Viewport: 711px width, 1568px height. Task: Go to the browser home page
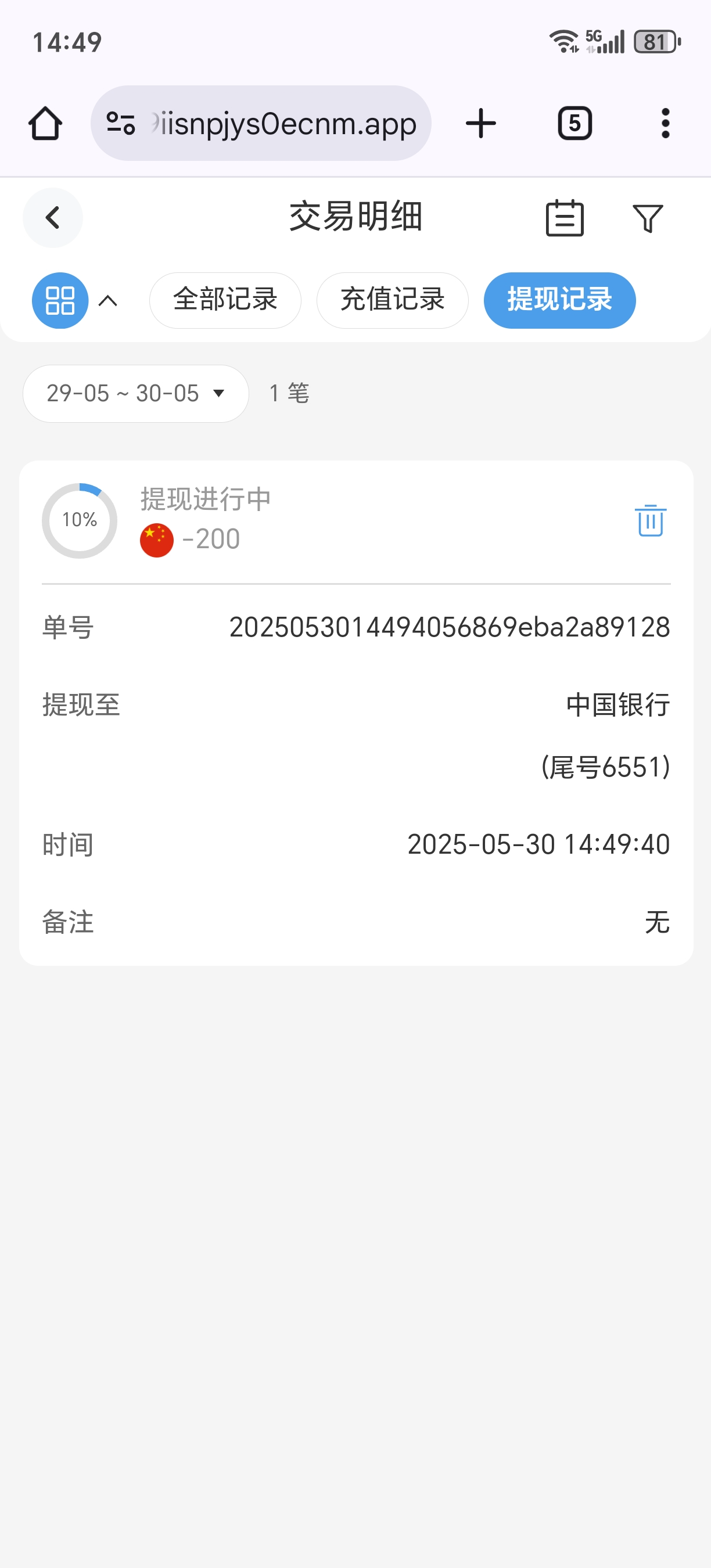click(46, 124)
